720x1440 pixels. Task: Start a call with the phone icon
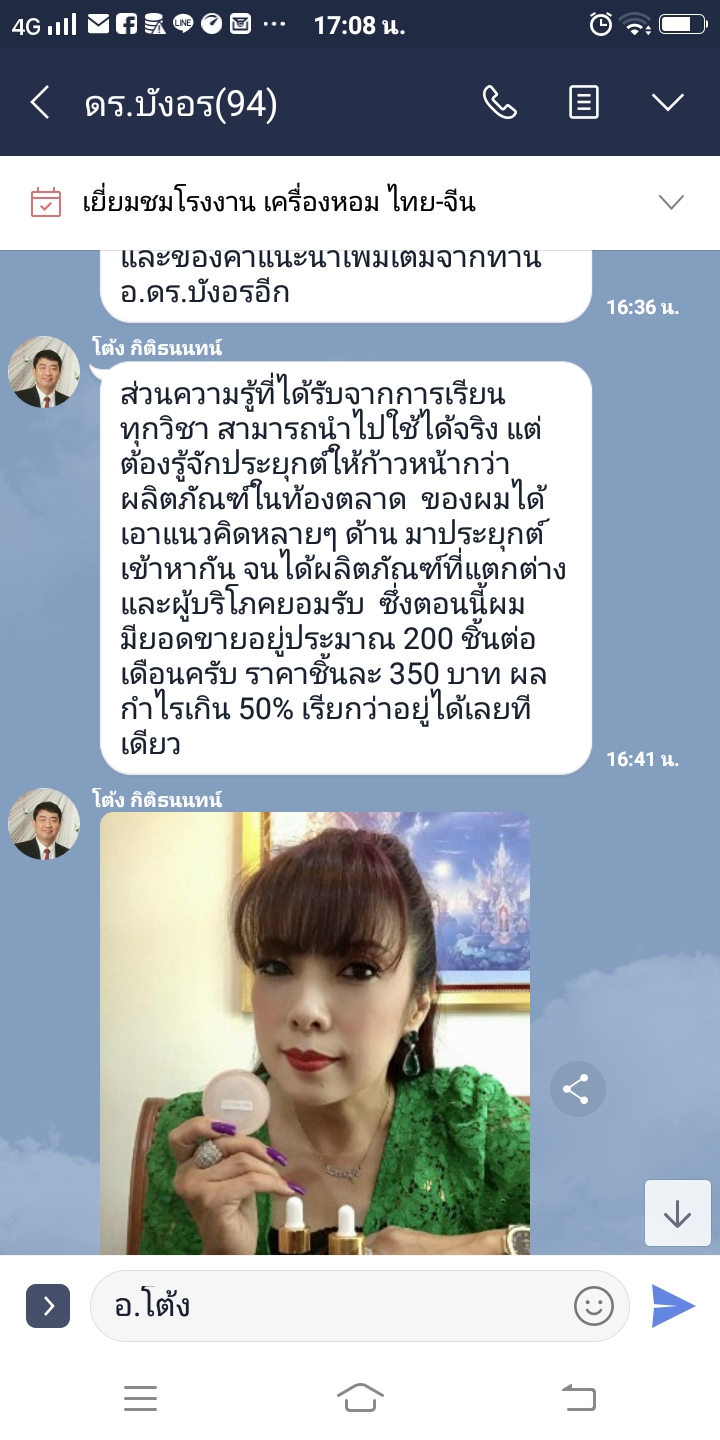[499, 102]
